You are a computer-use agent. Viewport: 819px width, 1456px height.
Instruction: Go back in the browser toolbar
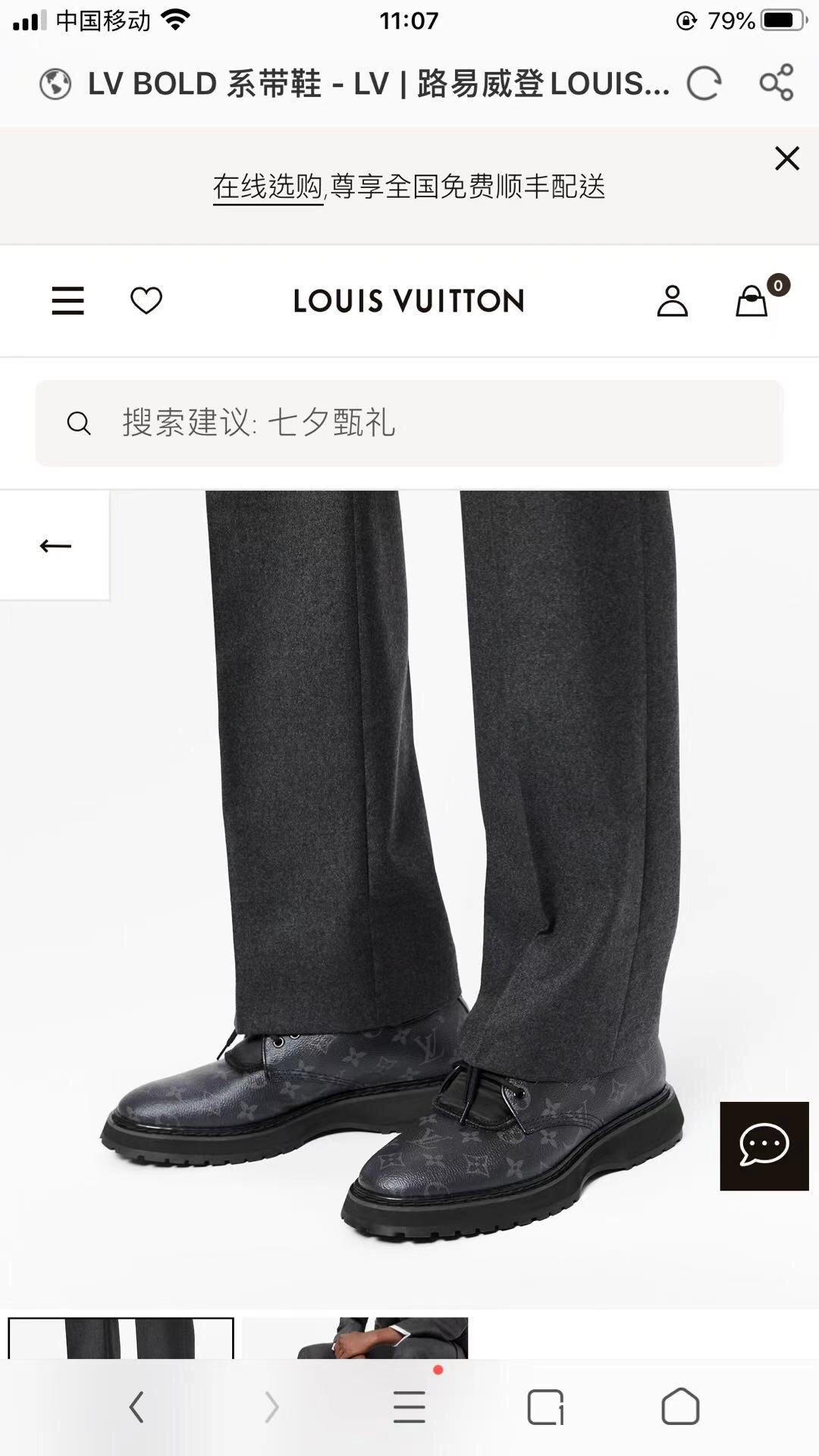pyautogui.click(x=136, y=1407)
